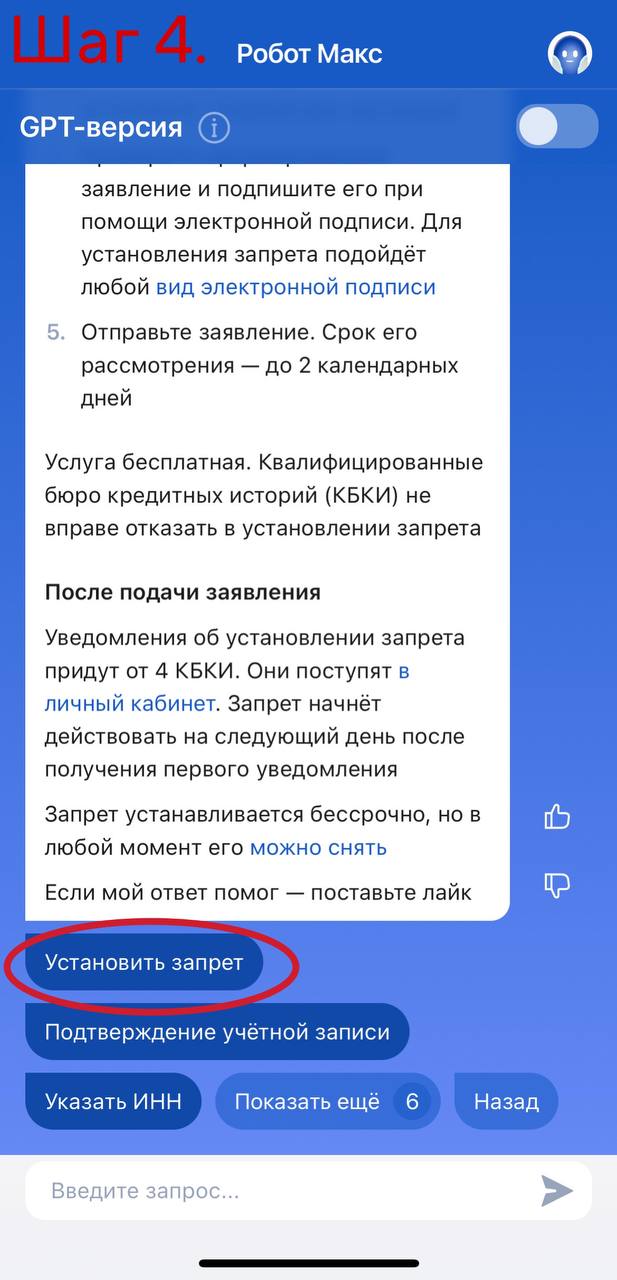Tap the Робот Макс avatar icon
617x1280 pixels.
(570, 52)
